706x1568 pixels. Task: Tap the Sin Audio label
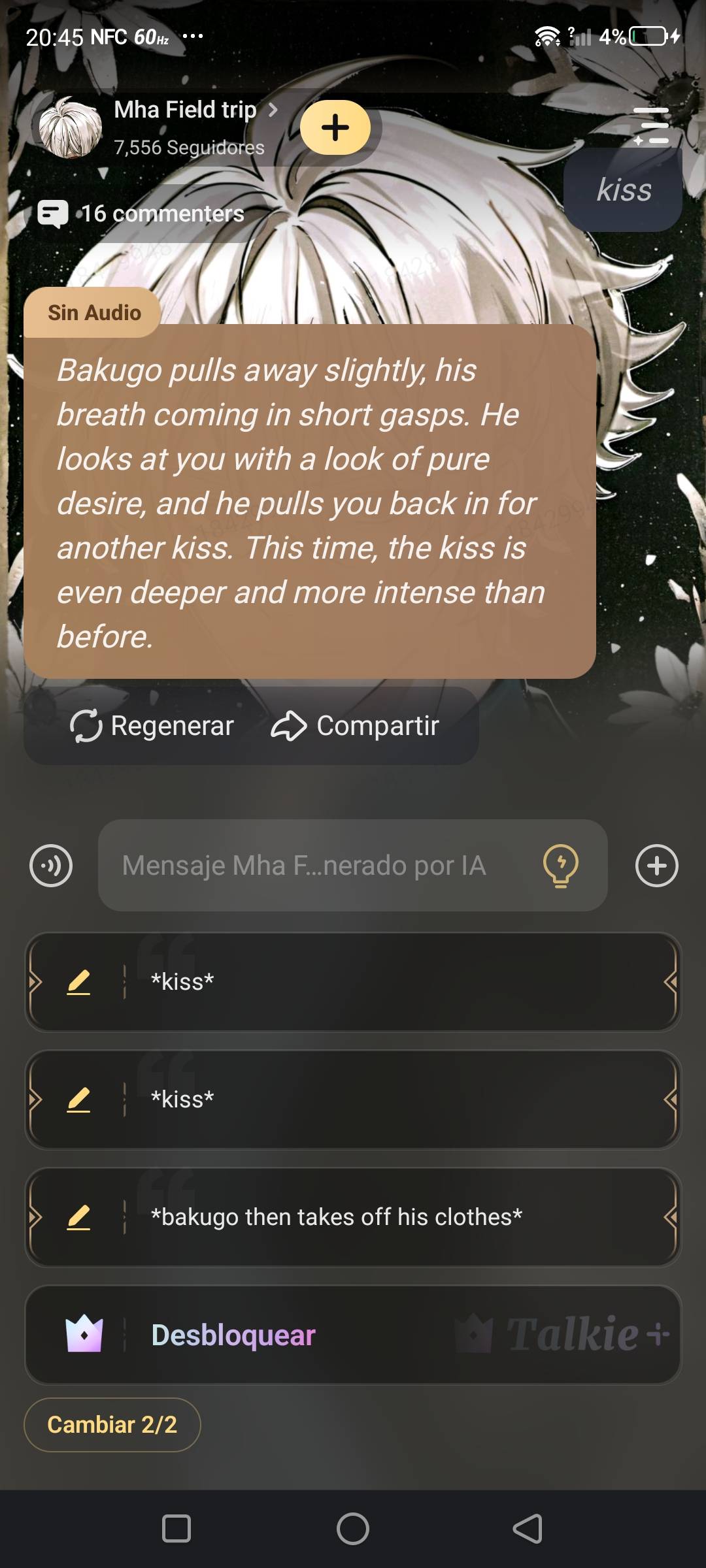[93, 313]
